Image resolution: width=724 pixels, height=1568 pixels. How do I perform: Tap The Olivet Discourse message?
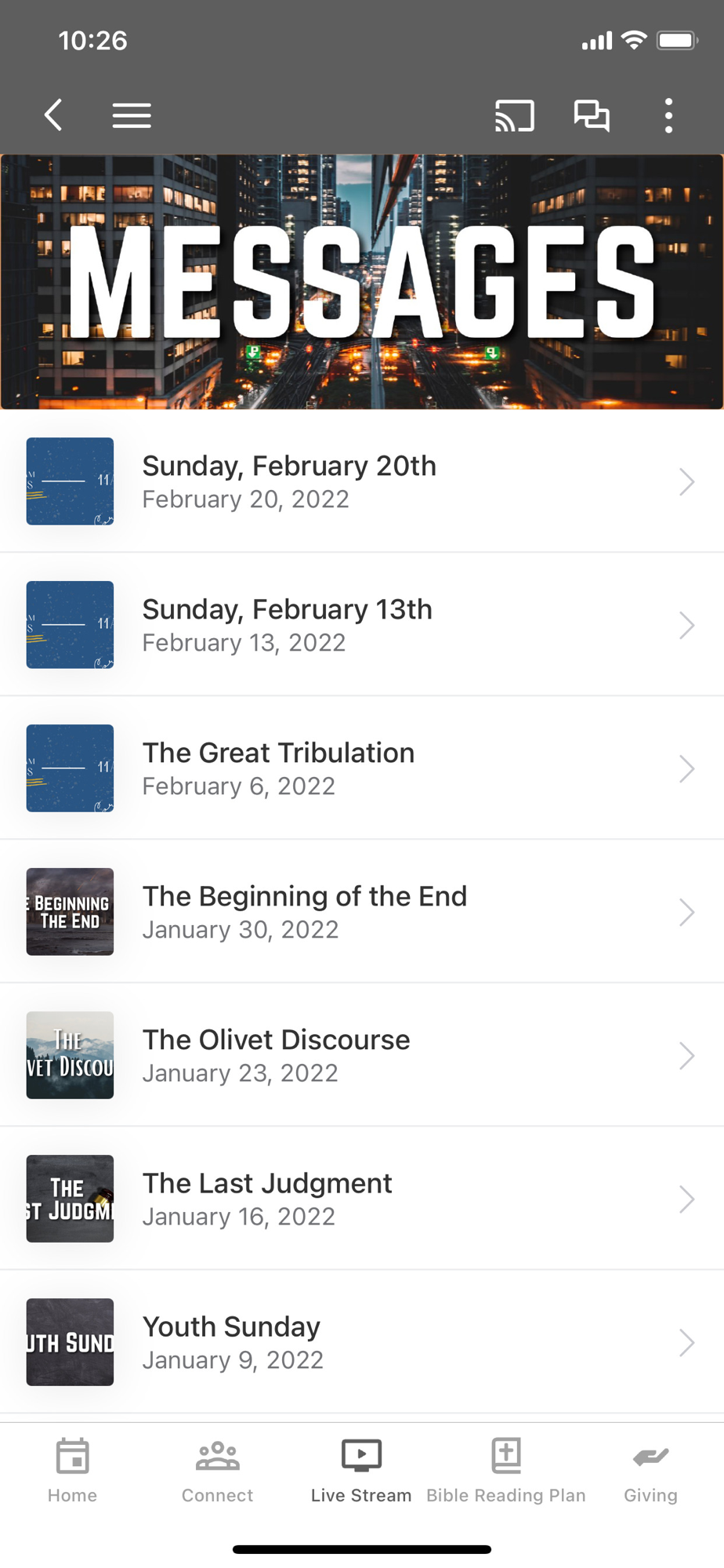(360, 1055)
